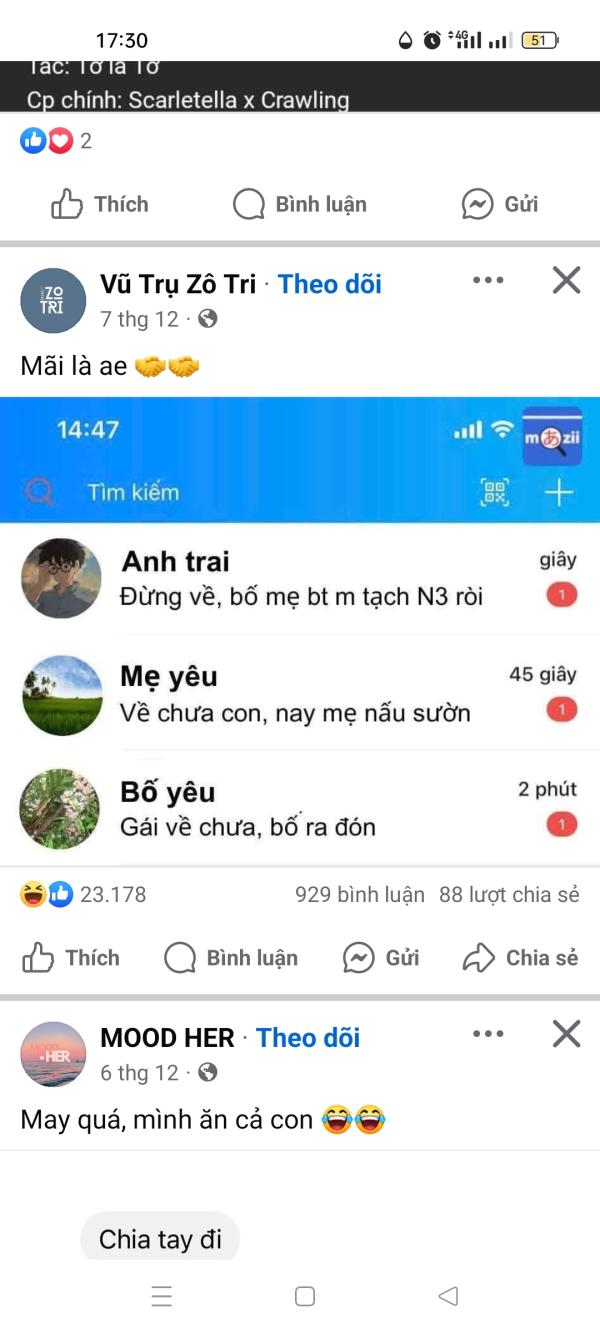Viewport: 600px width, 1333px height.
Task: Open overflow menu on Vũ Trụ Zô Tri post
Action: tap(488, 281)
